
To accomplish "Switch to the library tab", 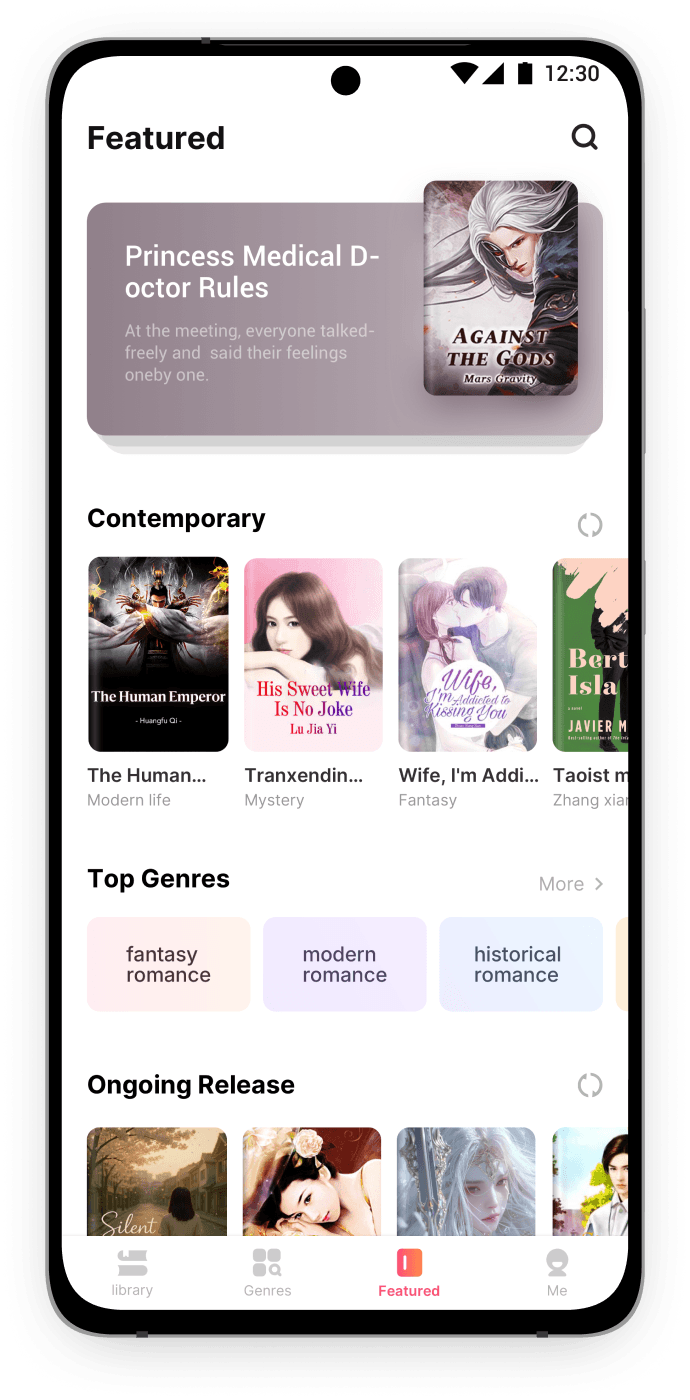I will click(132, 1273).
